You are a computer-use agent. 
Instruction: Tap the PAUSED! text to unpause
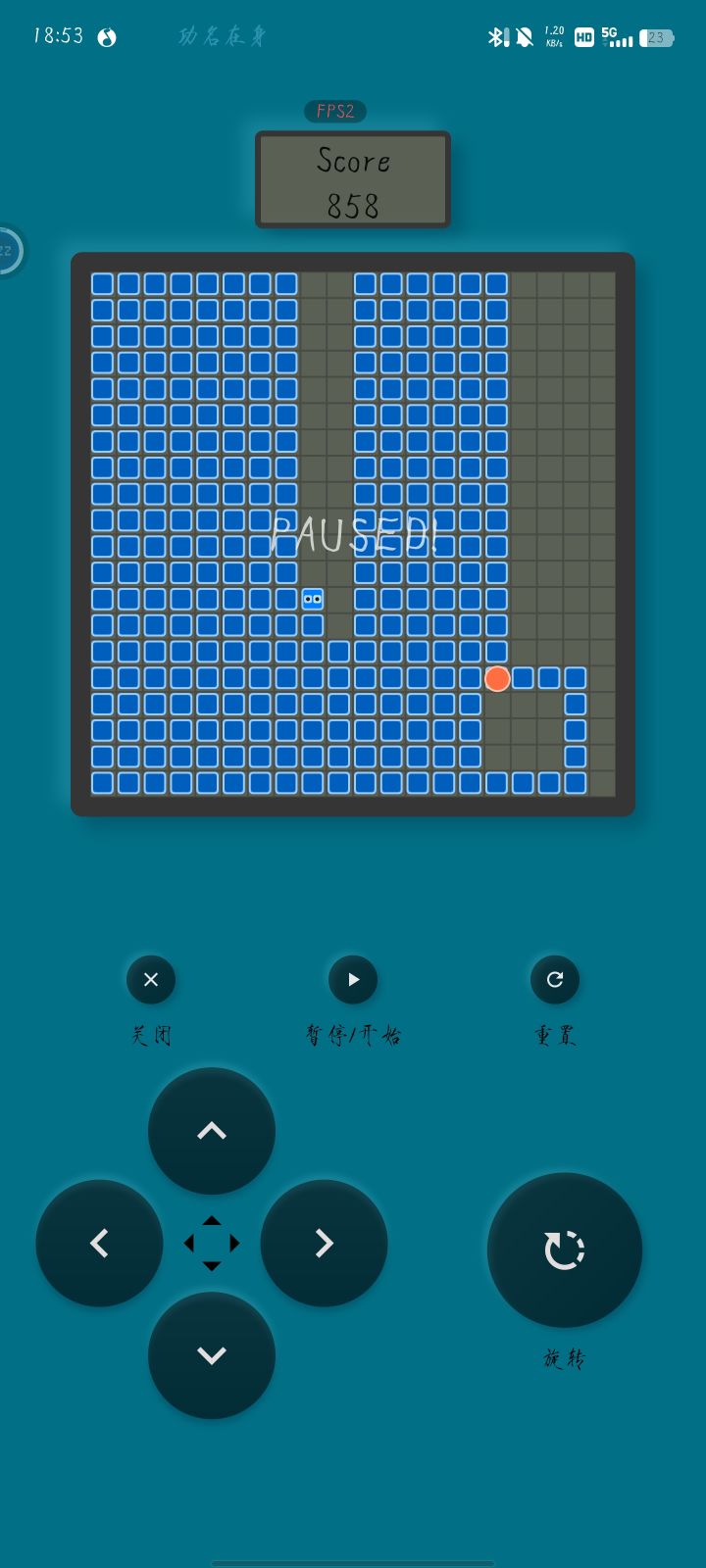click(x=355, y=534)
